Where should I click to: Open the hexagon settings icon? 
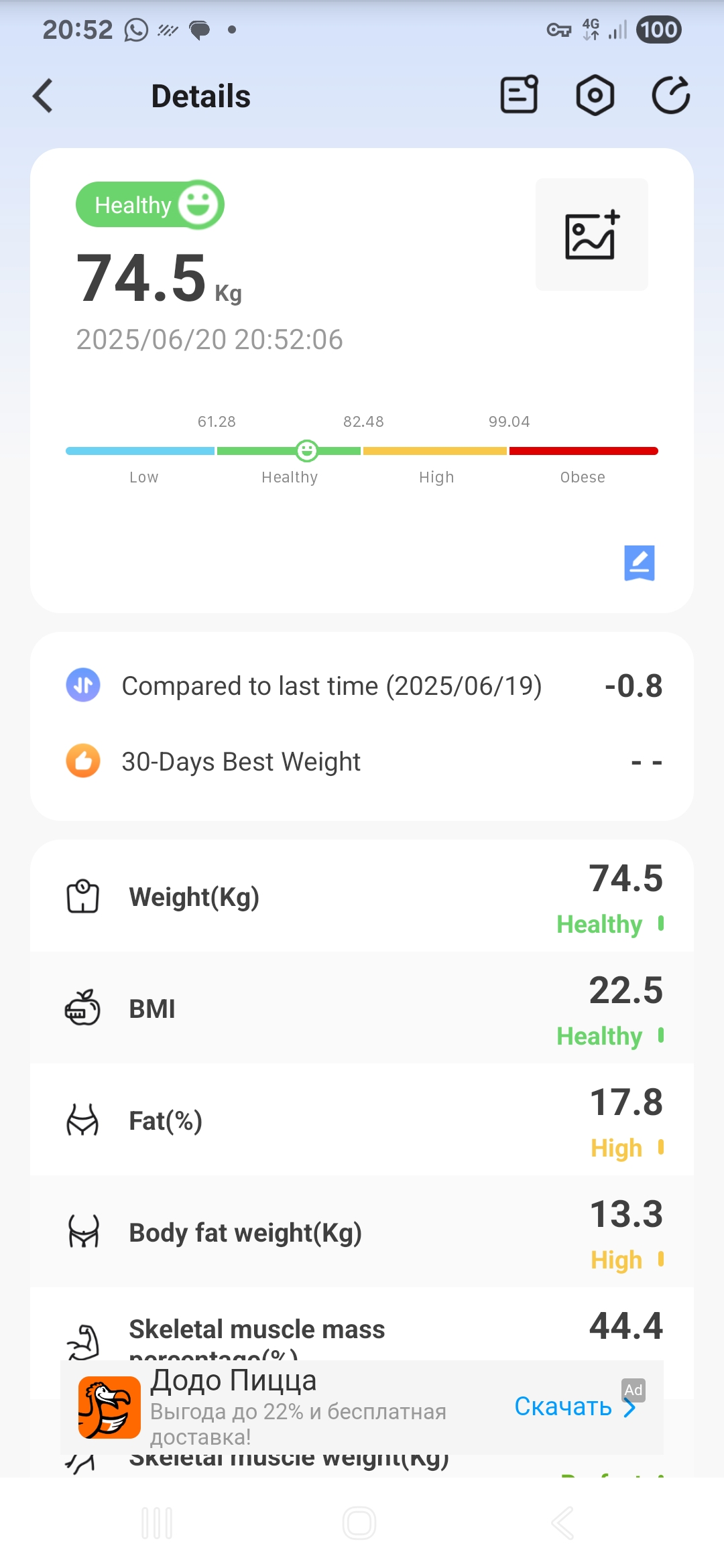(595, 95)
